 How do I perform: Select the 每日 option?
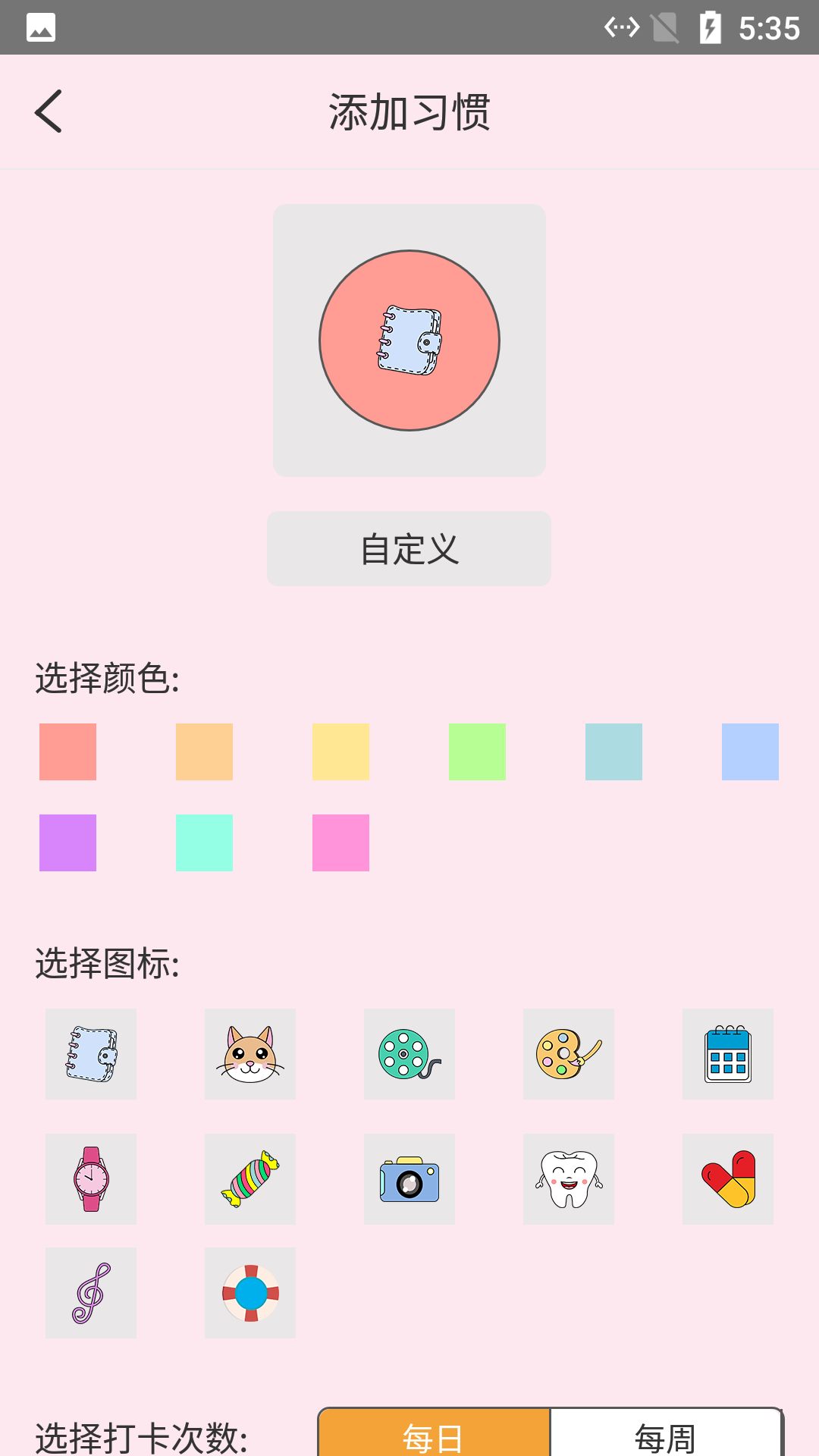coord(434,1436)
